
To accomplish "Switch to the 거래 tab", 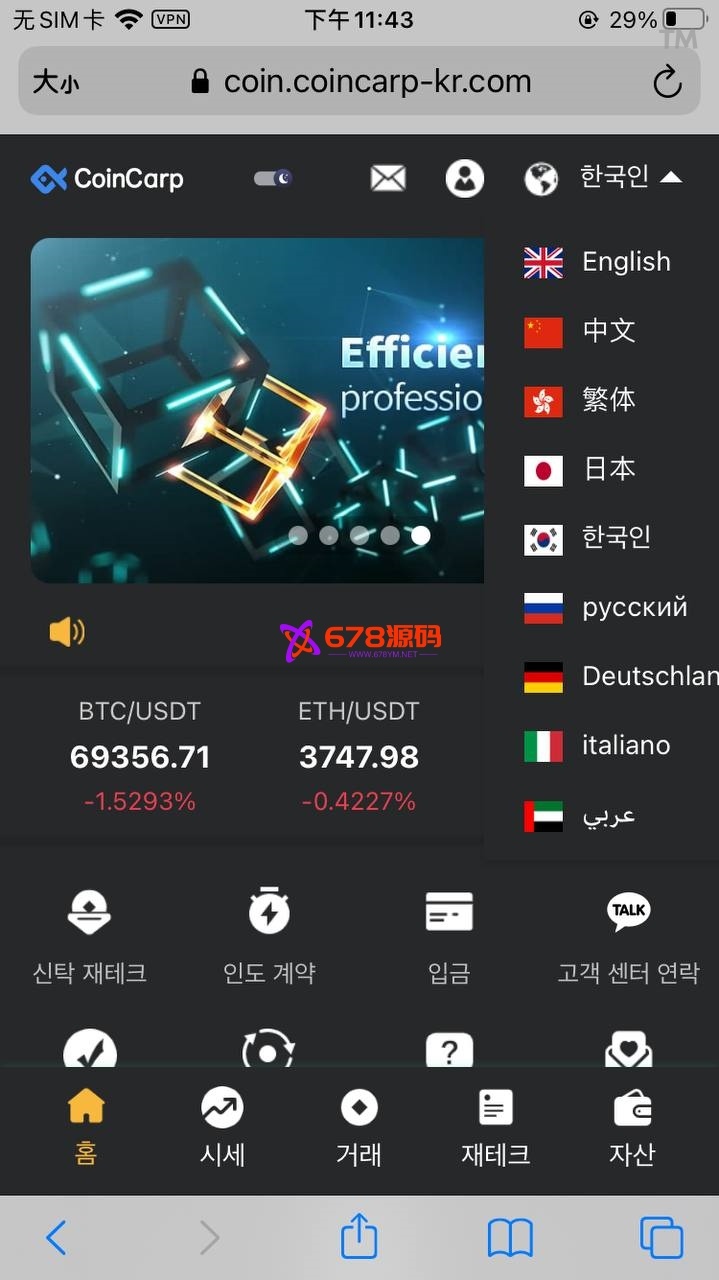I will point(359,1128).
